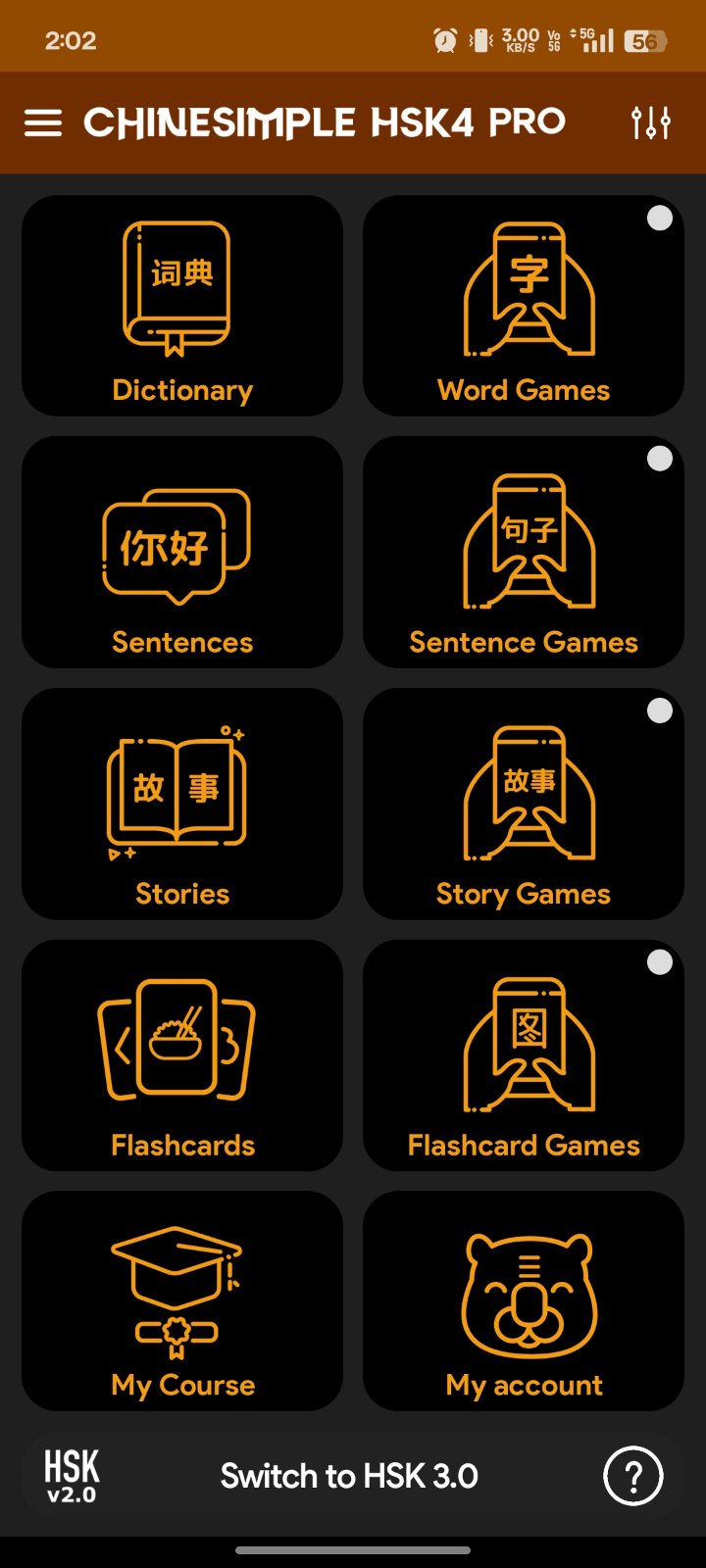
Task: Open Flashcard Games
Action: (524, 1055)
